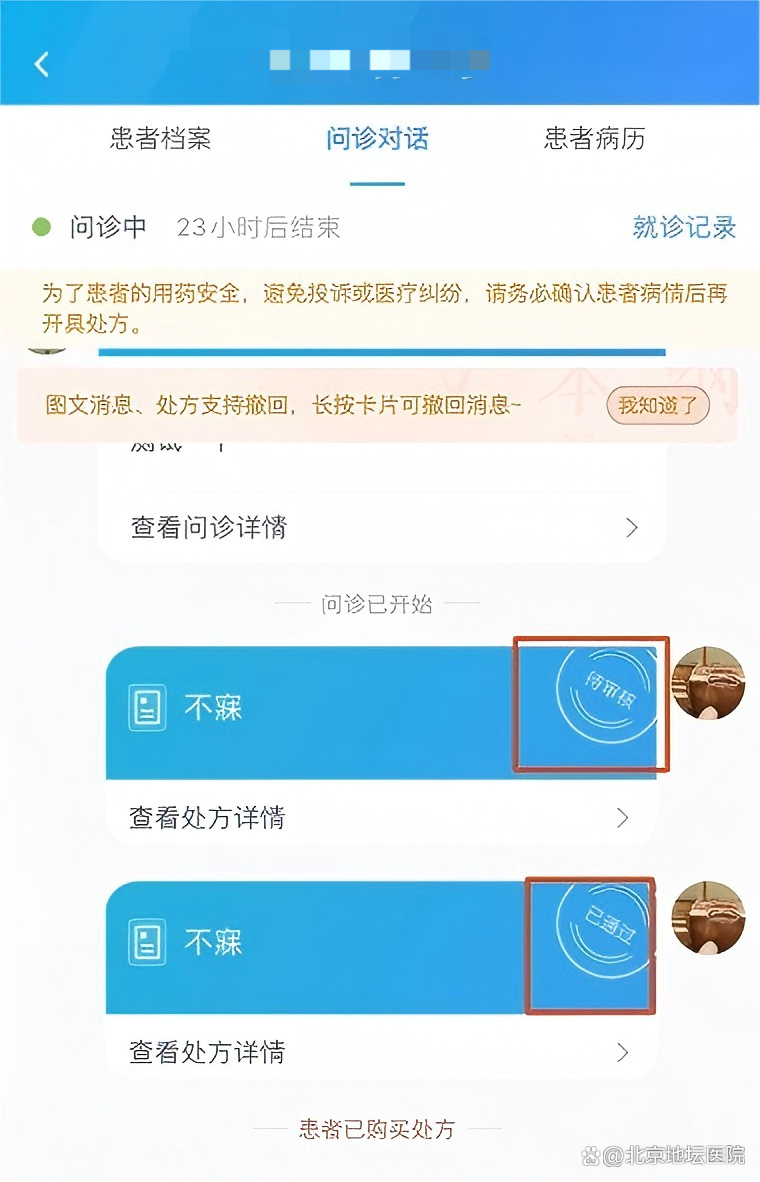Image resolution: width=760 pixels, height=1182 pixels.
Task: Go back using the top-left arrow
Action: 41,65
